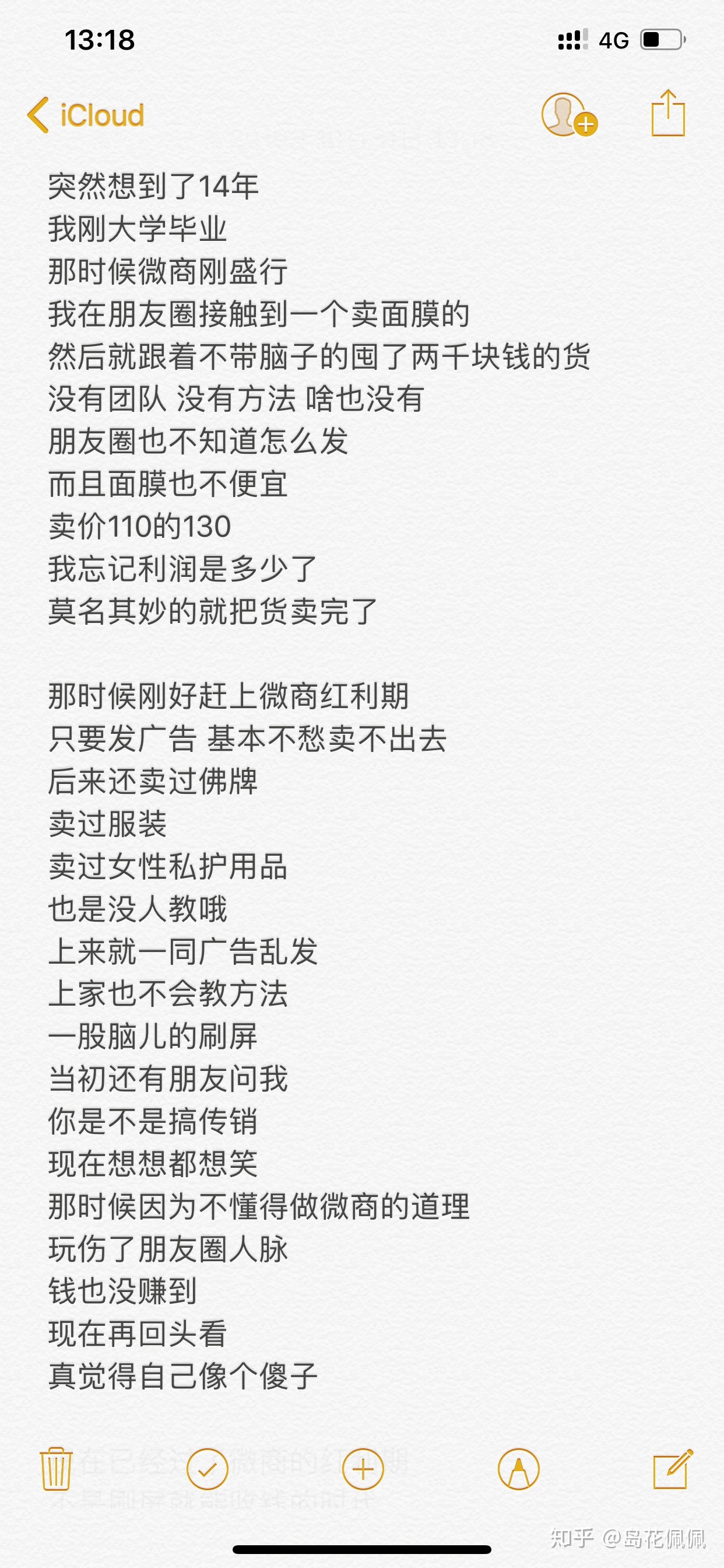Compose a new note

(672, 1469)
